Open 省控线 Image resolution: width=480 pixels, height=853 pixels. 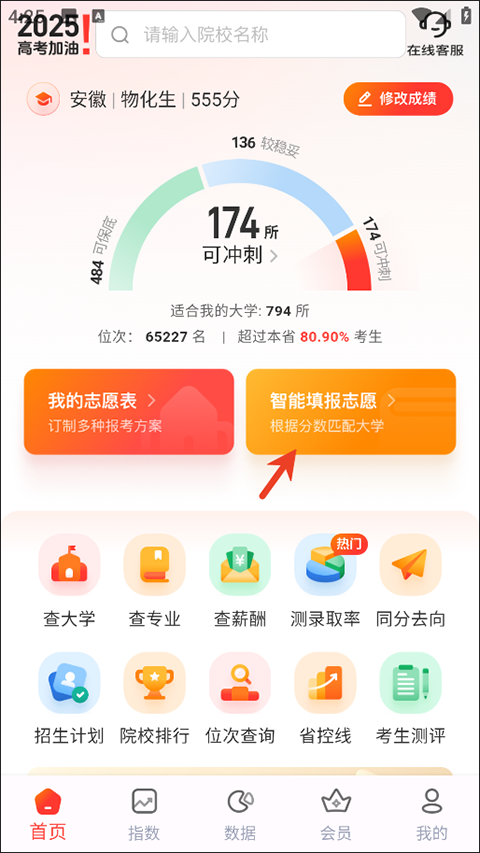coord(325,699)
